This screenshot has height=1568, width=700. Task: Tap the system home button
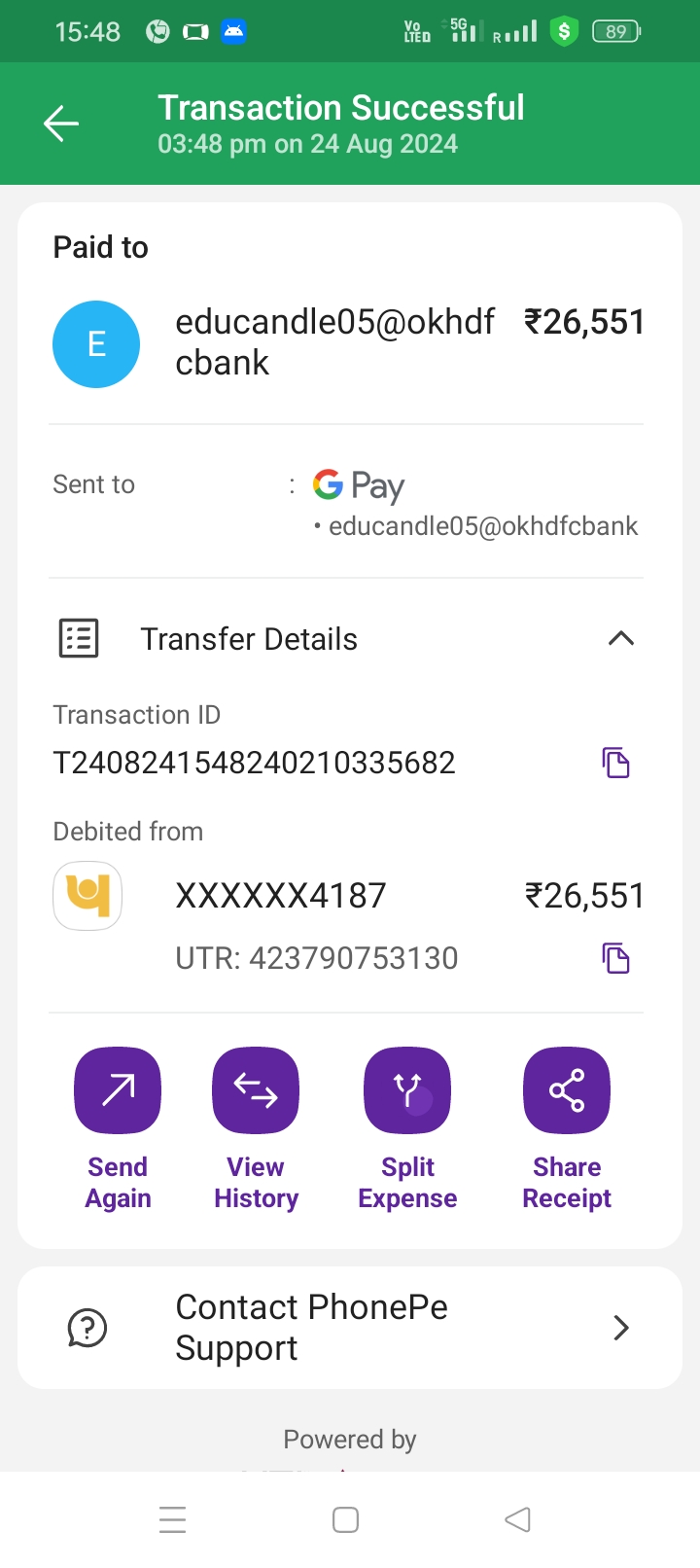tap(345, 1519)
